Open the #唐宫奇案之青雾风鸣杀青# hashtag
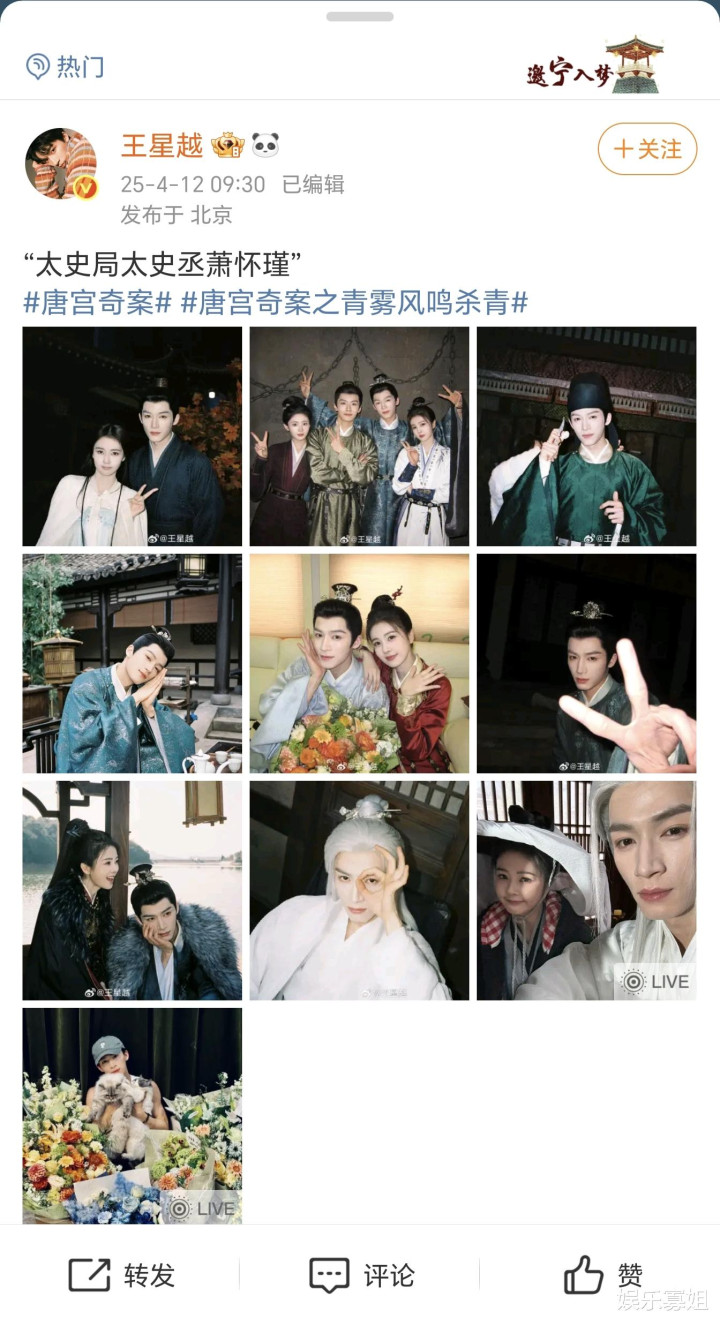 click(354, 303)
